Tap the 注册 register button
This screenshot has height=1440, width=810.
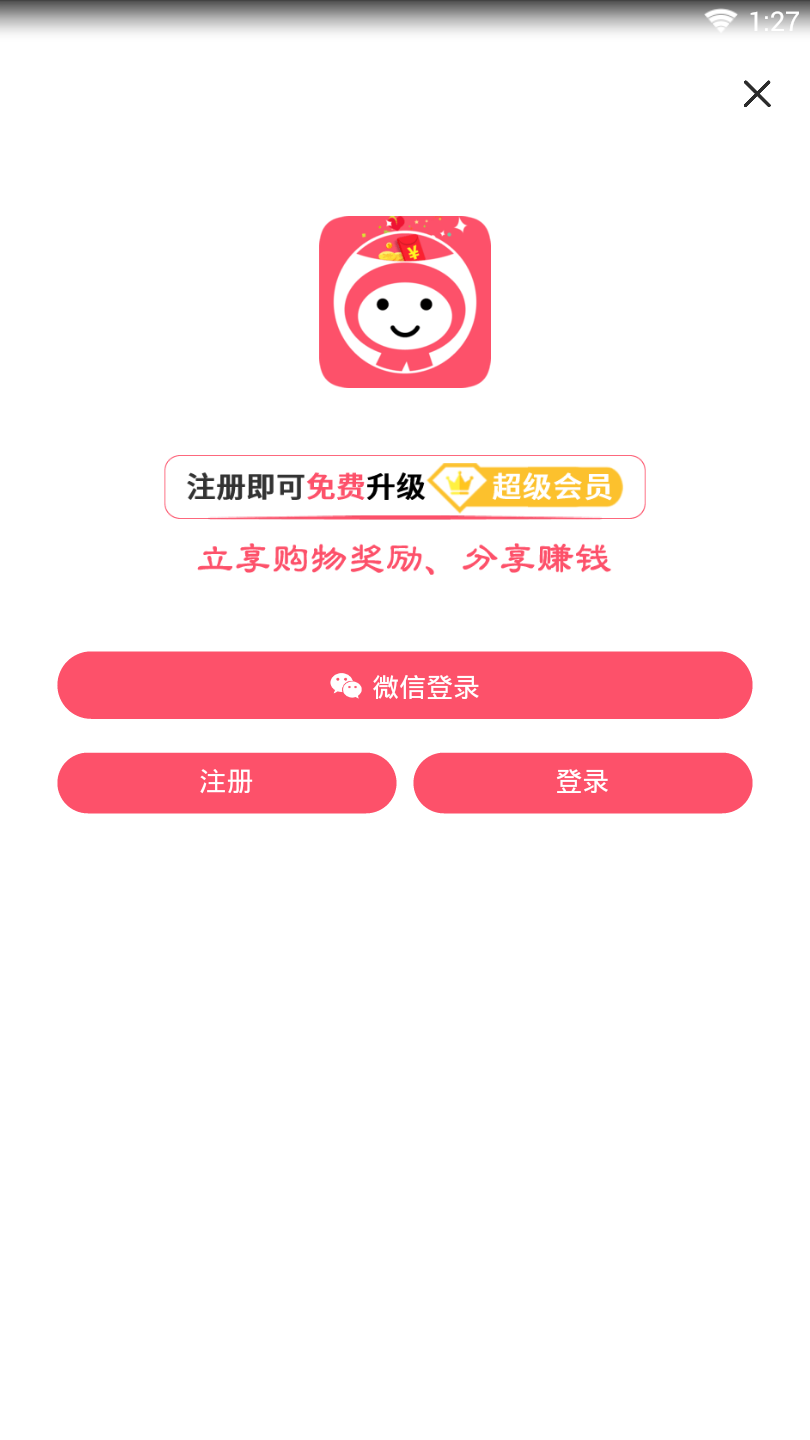(227, 783)
